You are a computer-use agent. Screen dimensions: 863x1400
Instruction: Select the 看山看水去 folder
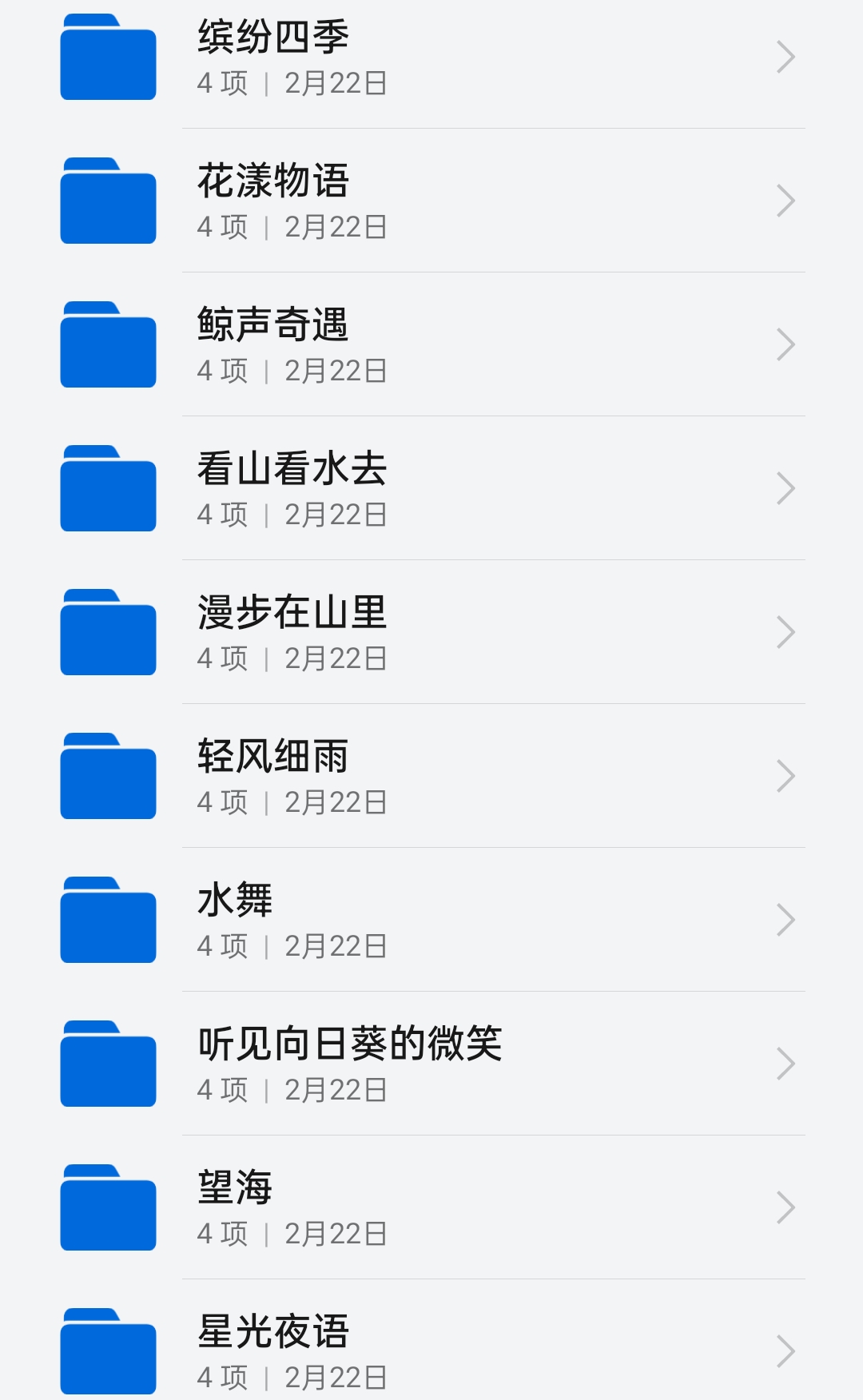(x=431, y=488)
